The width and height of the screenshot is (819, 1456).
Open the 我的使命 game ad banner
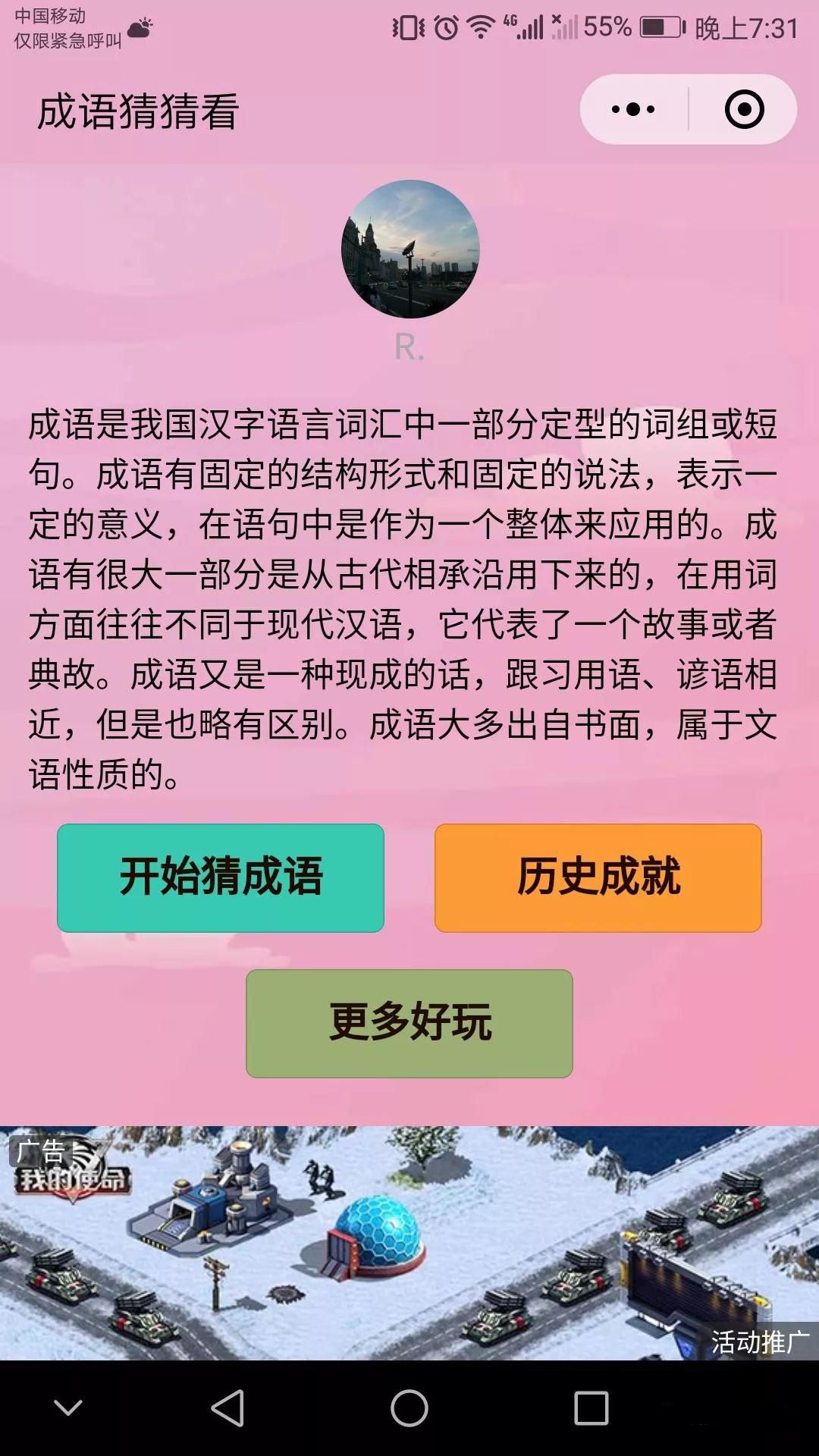pos(409,1244)
